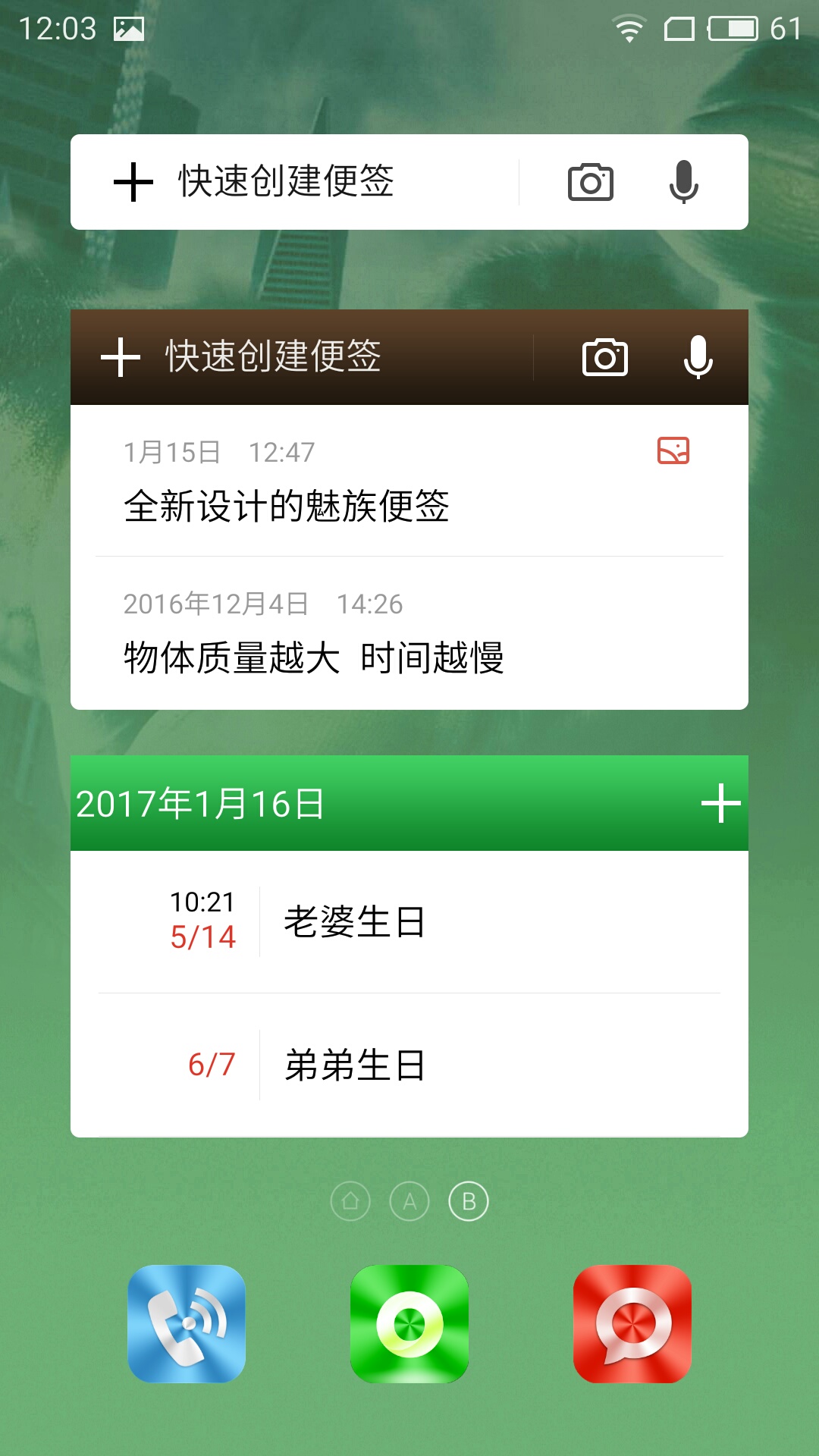The width and height of the screenshot is (819, 1456).
Task: Open camera note in the white widget
Action: pos(591,182)
